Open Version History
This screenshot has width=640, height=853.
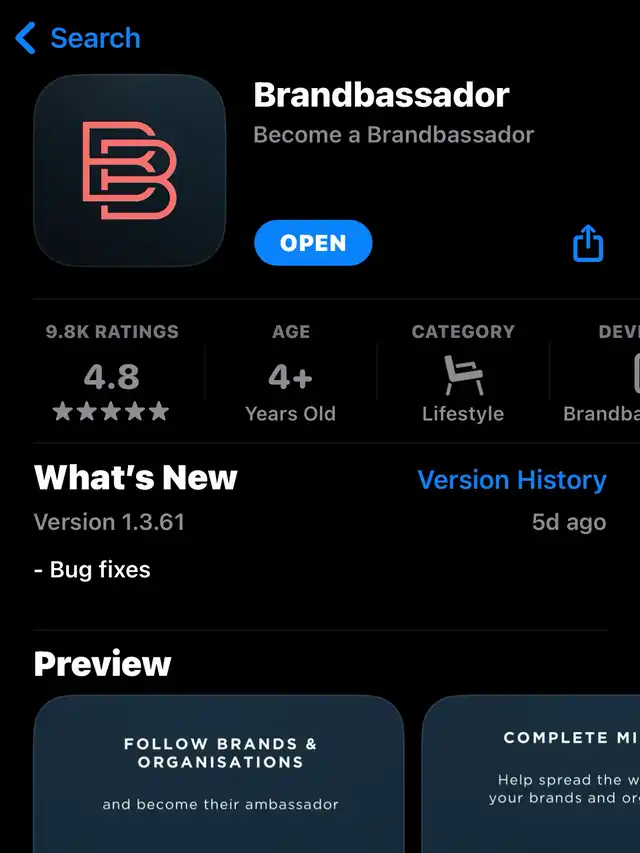(511, 480)
